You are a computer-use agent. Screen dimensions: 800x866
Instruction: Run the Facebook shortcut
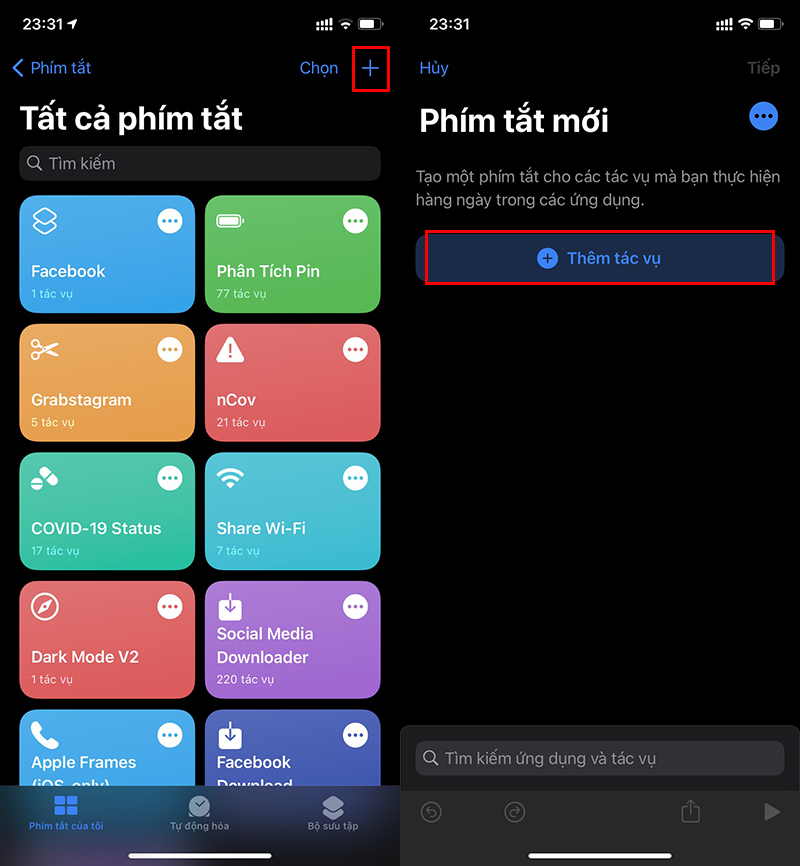tap(90, 270)
